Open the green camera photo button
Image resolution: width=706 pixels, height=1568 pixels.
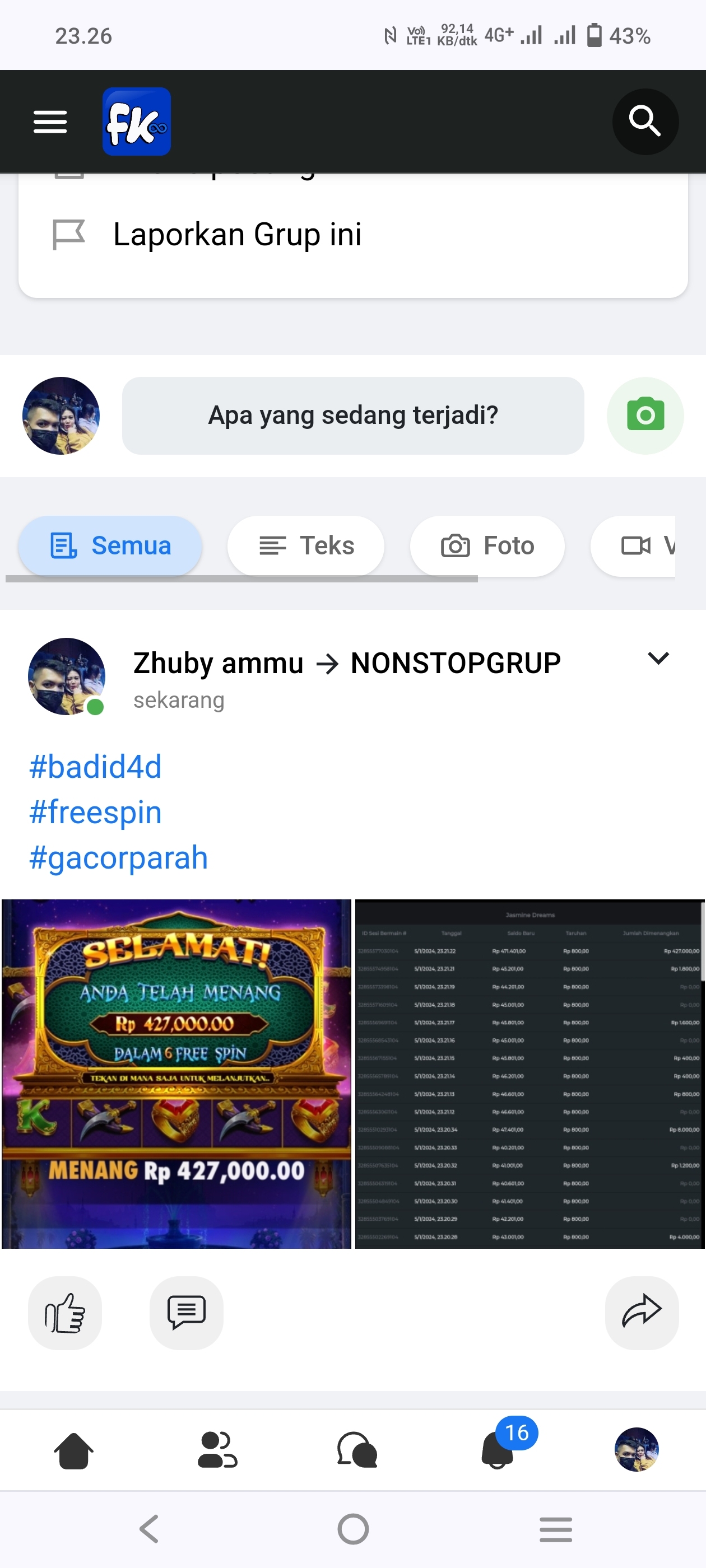(644, 416)
